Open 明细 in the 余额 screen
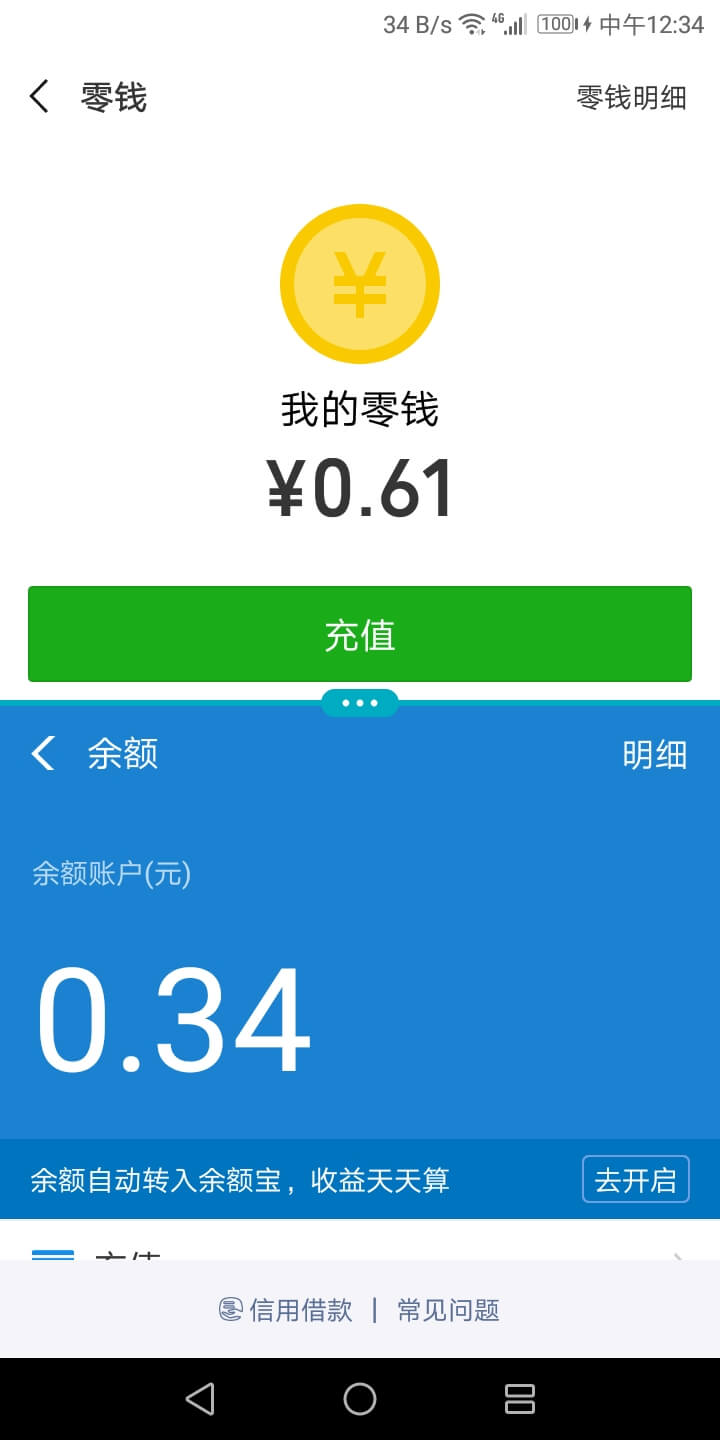Image resolution: width=720 pixels, height=1440 pixels. pos(655,754)
